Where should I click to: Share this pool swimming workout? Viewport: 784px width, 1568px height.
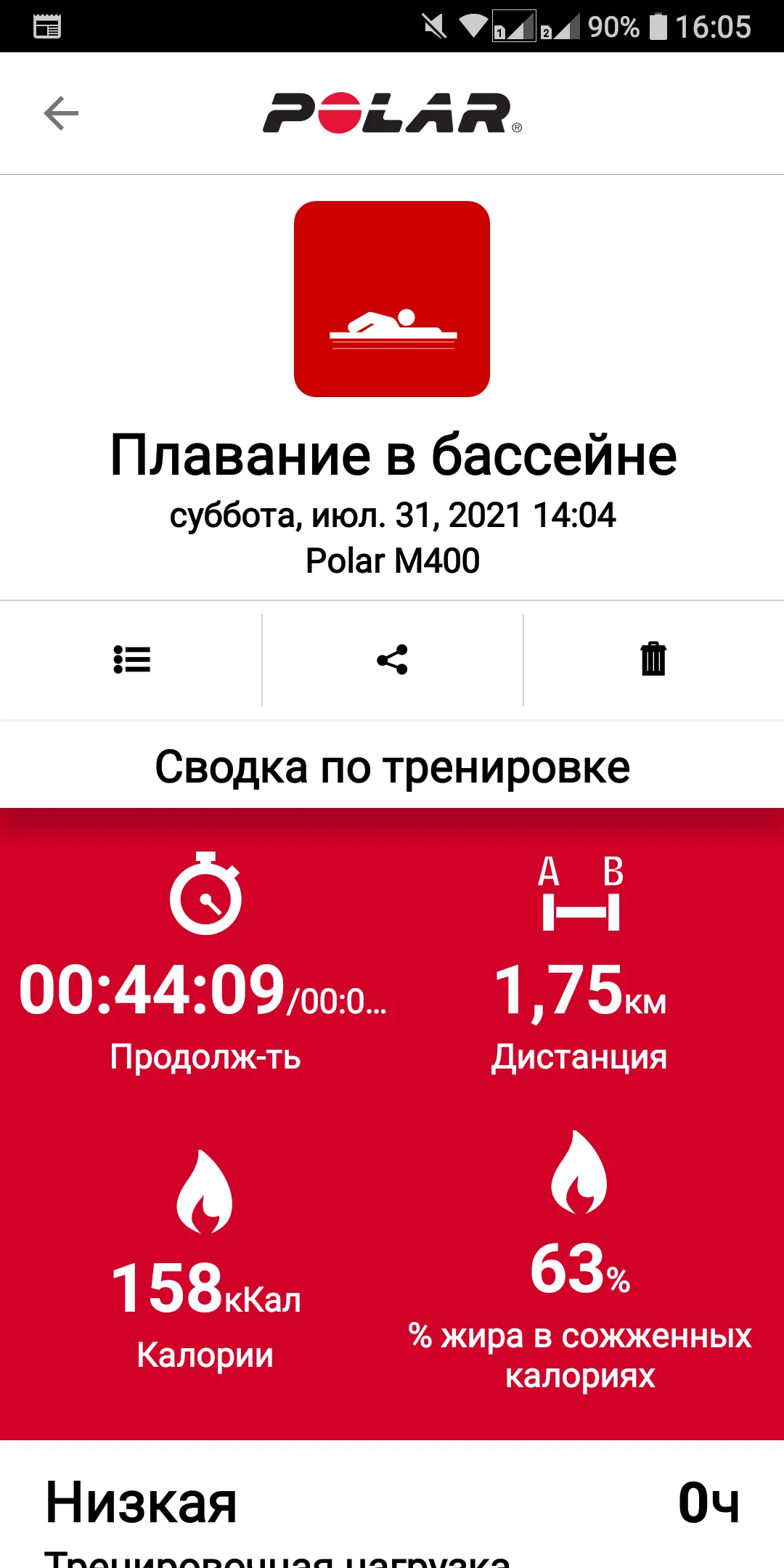pos(392,660)
